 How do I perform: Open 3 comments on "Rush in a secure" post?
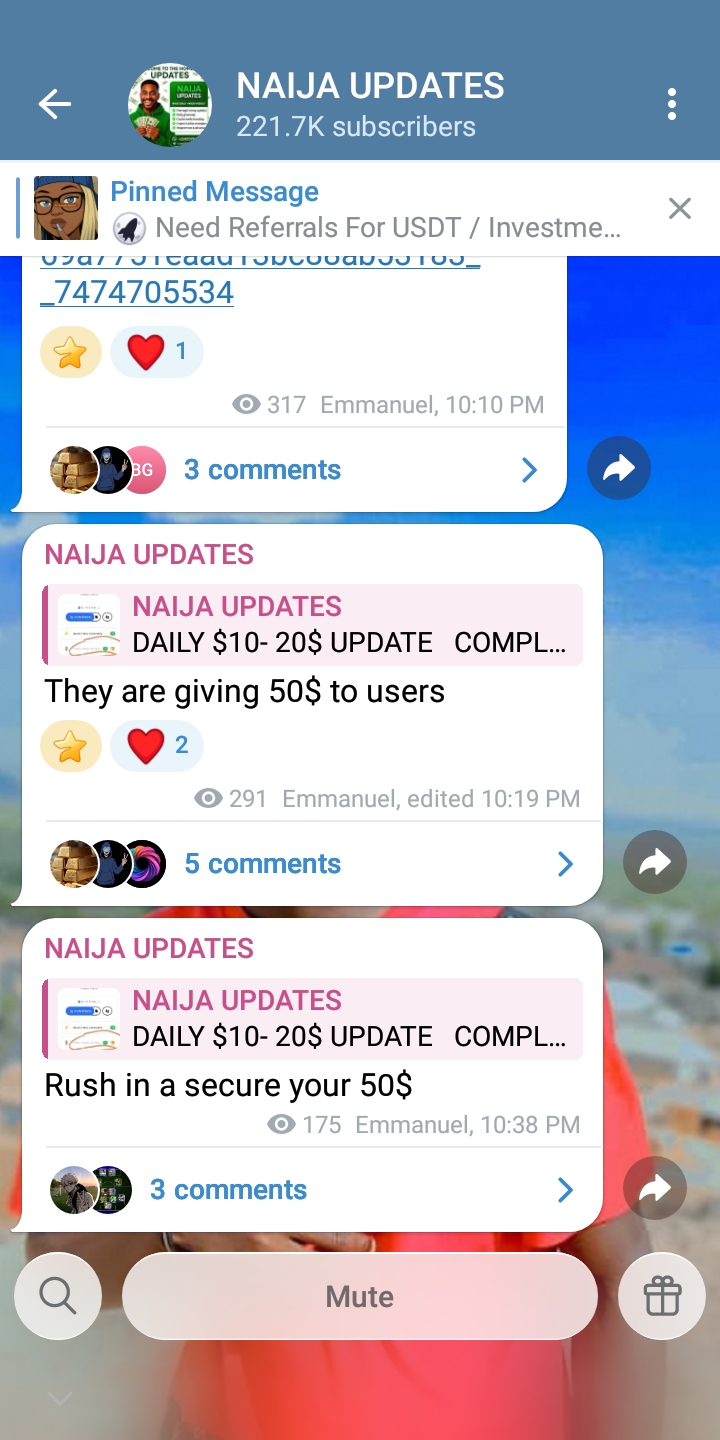pyautogui.click(x=228, y=1189)
